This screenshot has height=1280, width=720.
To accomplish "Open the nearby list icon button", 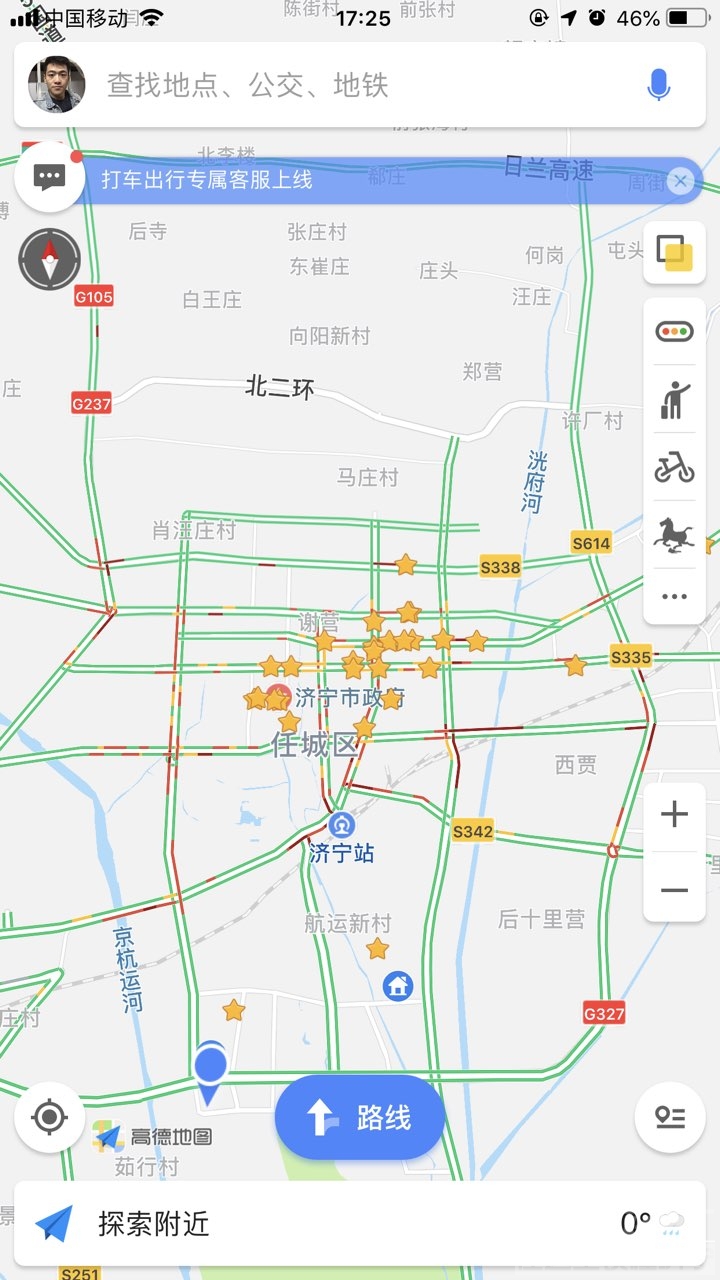I will tap(670, 1117).
